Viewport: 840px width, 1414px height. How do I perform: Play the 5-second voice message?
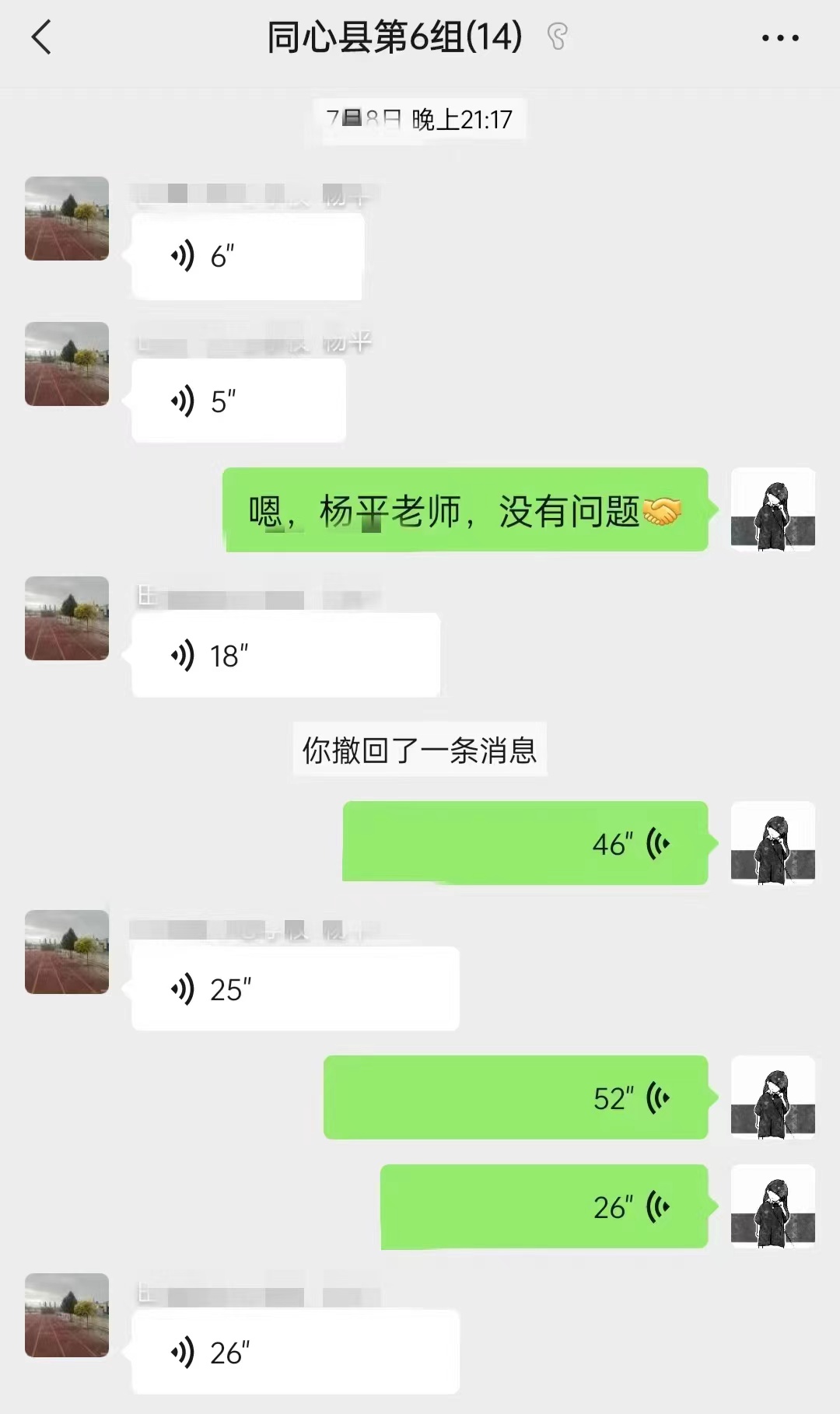click(239, 401)
